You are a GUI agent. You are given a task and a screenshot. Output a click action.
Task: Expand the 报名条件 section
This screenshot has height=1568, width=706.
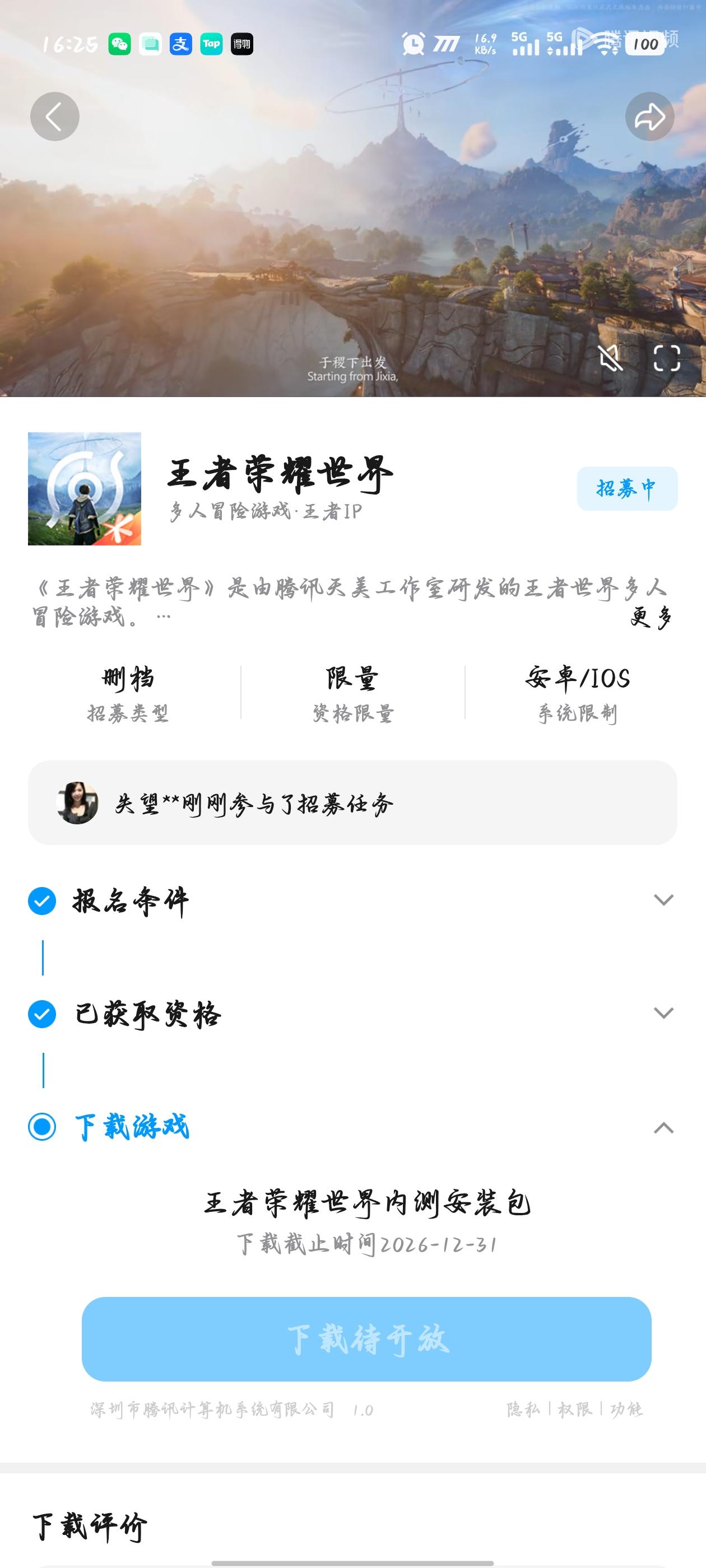663,900
